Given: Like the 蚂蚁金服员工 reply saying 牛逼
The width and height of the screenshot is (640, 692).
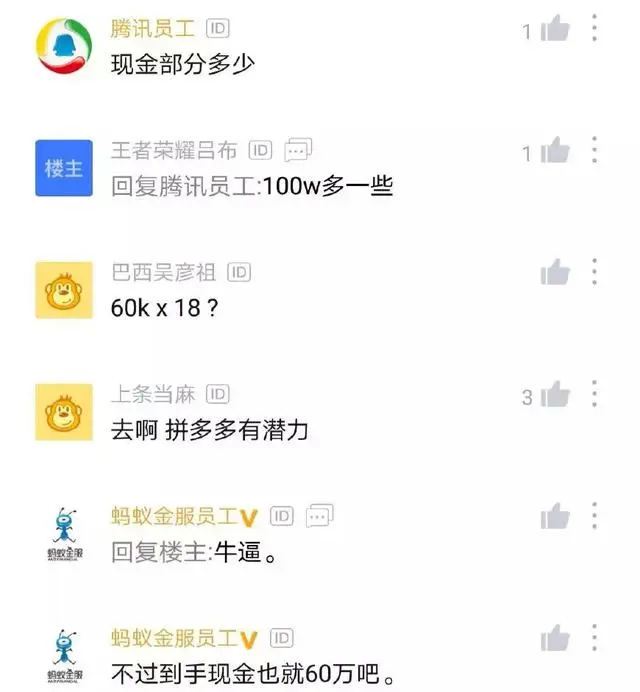Looking at the screenshot, I should point(555,517).
